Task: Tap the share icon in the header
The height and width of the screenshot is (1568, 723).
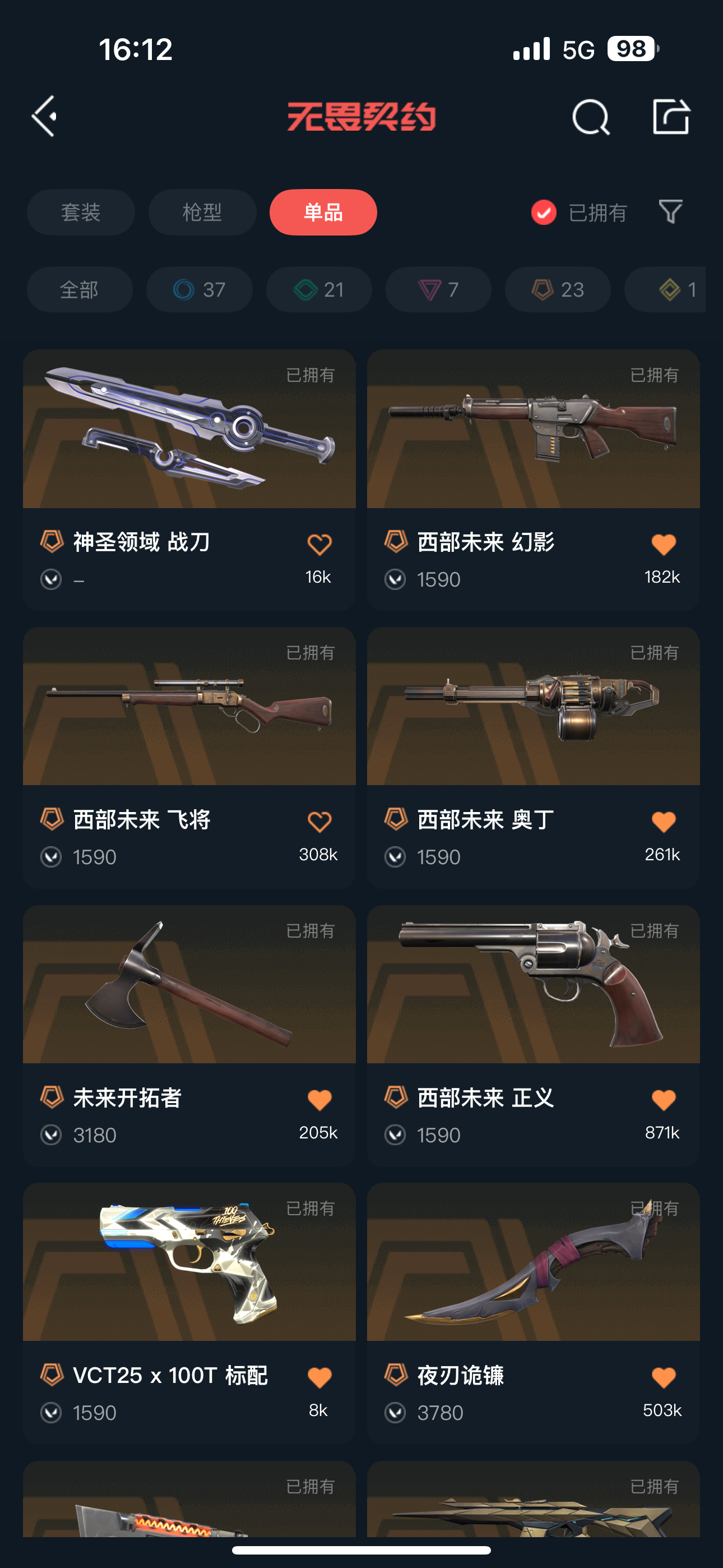Action: 671,116
